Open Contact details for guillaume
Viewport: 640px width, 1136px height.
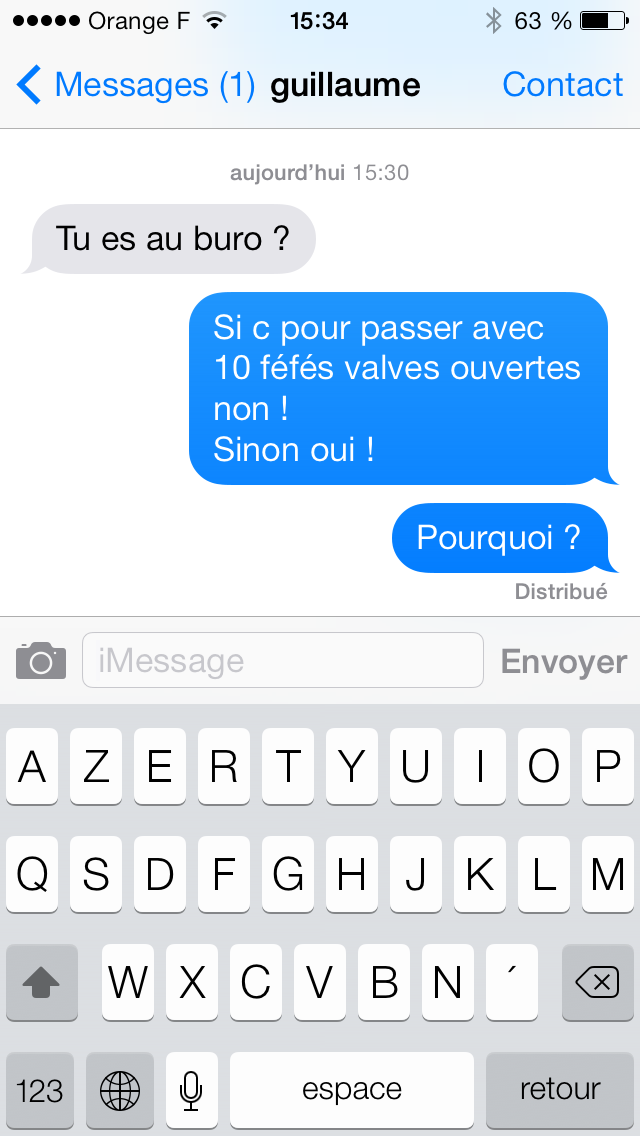pyautogui.click(x=562, y=85)
